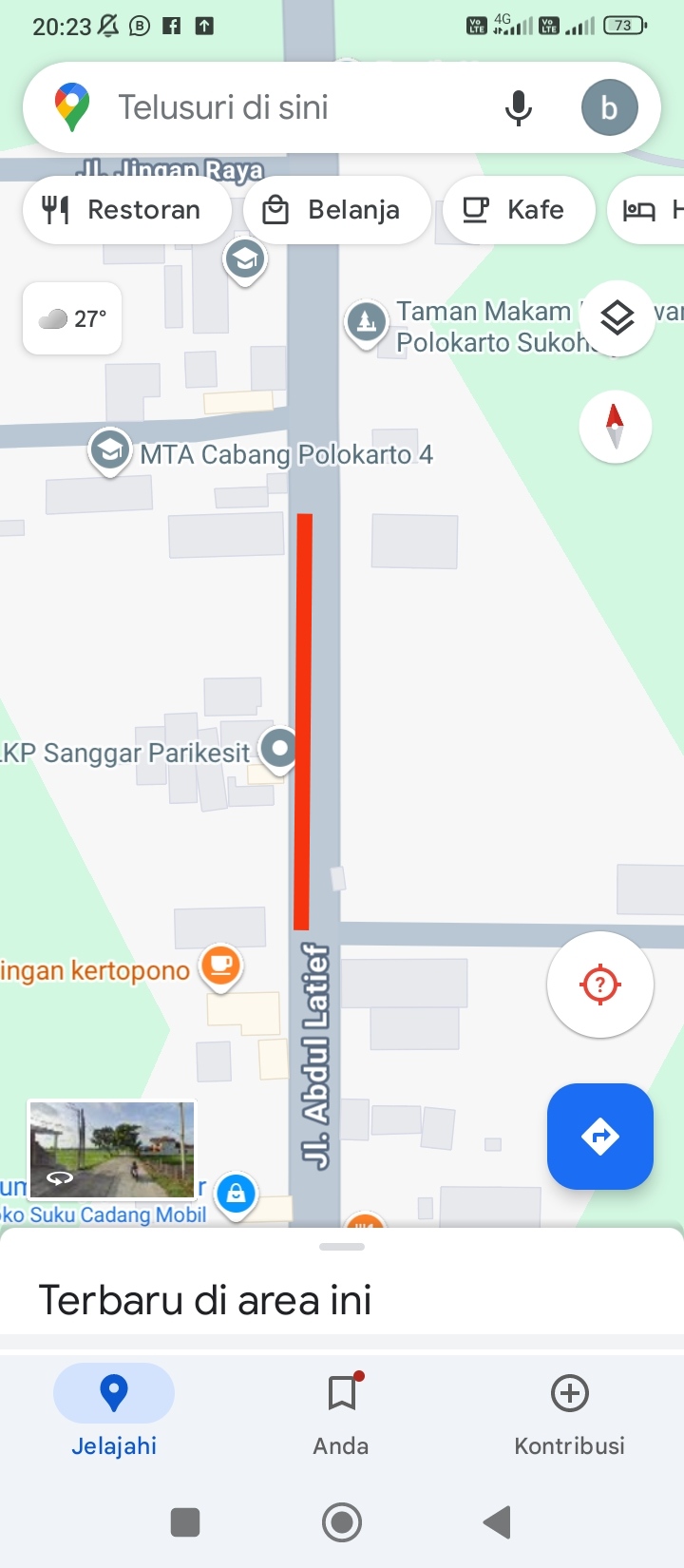Select the Kafe chip
684x1568 pixels.
pyautogui.click(x=514, y=210)
